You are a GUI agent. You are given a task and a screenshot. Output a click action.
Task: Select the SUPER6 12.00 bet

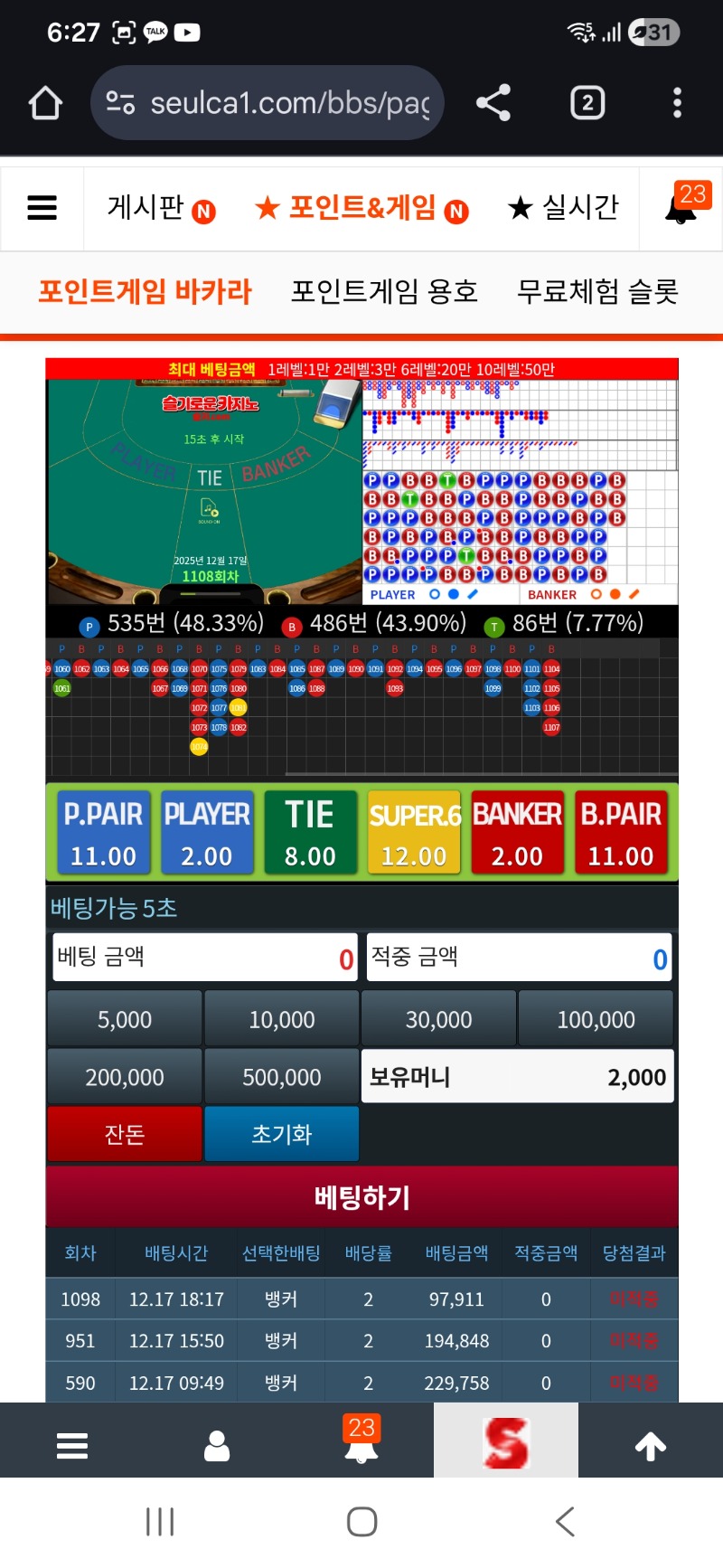click(x=414, y=833)
